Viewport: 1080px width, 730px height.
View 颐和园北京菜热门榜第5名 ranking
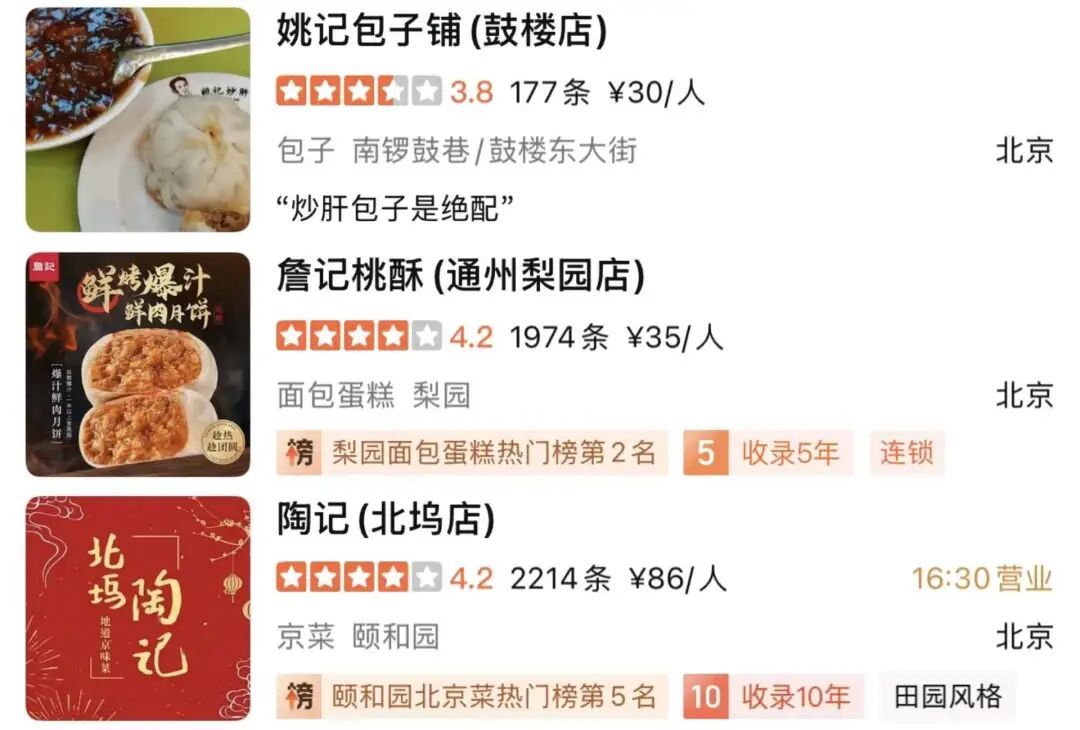pyautogui.click(x=473, y=696)
